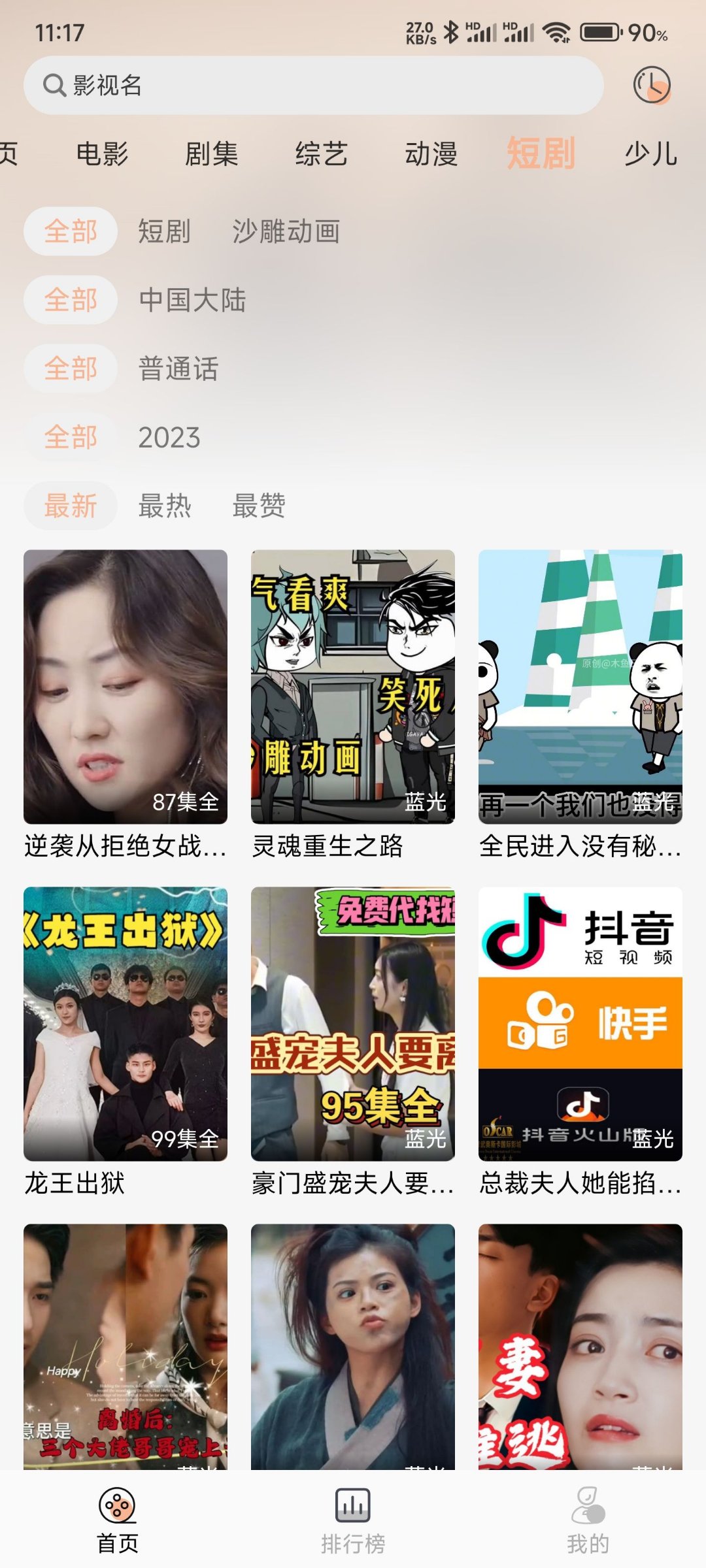
Task: Choose the 2023 year filter
Action: (x=169, y=437)
